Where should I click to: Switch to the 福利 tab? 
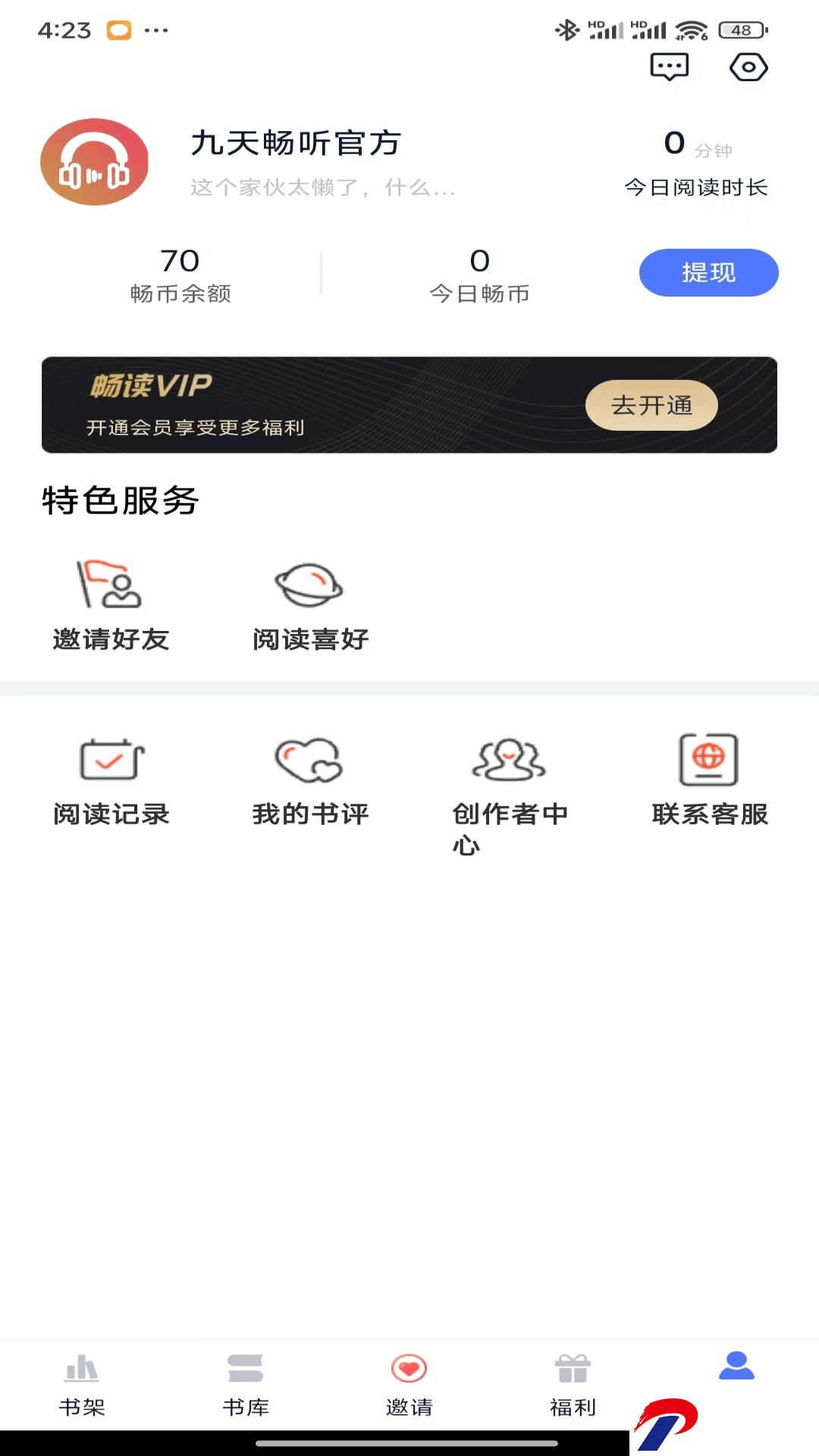tap(573, 1385)
